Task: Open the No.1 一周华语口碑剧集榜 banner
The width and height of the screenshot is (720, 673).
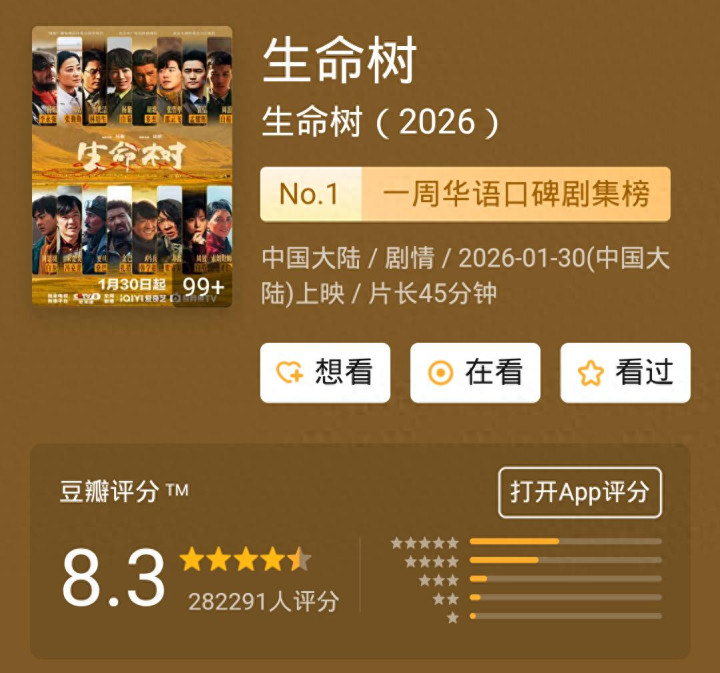Action: click(465, 194)
